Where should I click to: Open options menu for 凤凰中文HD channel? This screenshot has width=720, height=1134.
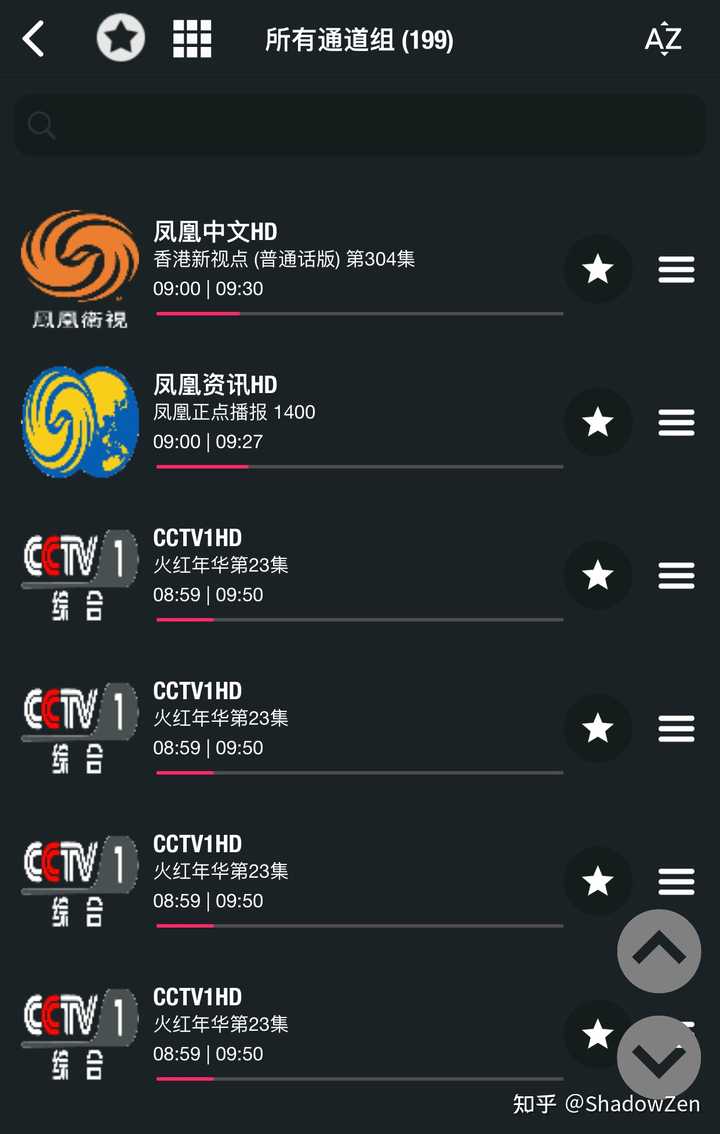(676, 269)
